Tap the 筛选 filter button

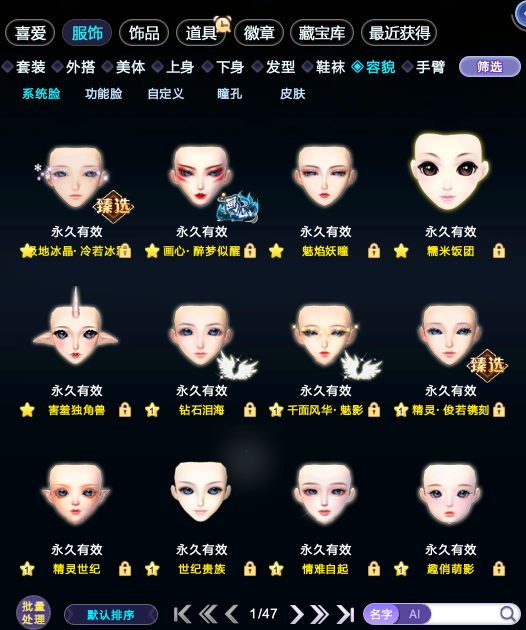[x=490, y=67]
